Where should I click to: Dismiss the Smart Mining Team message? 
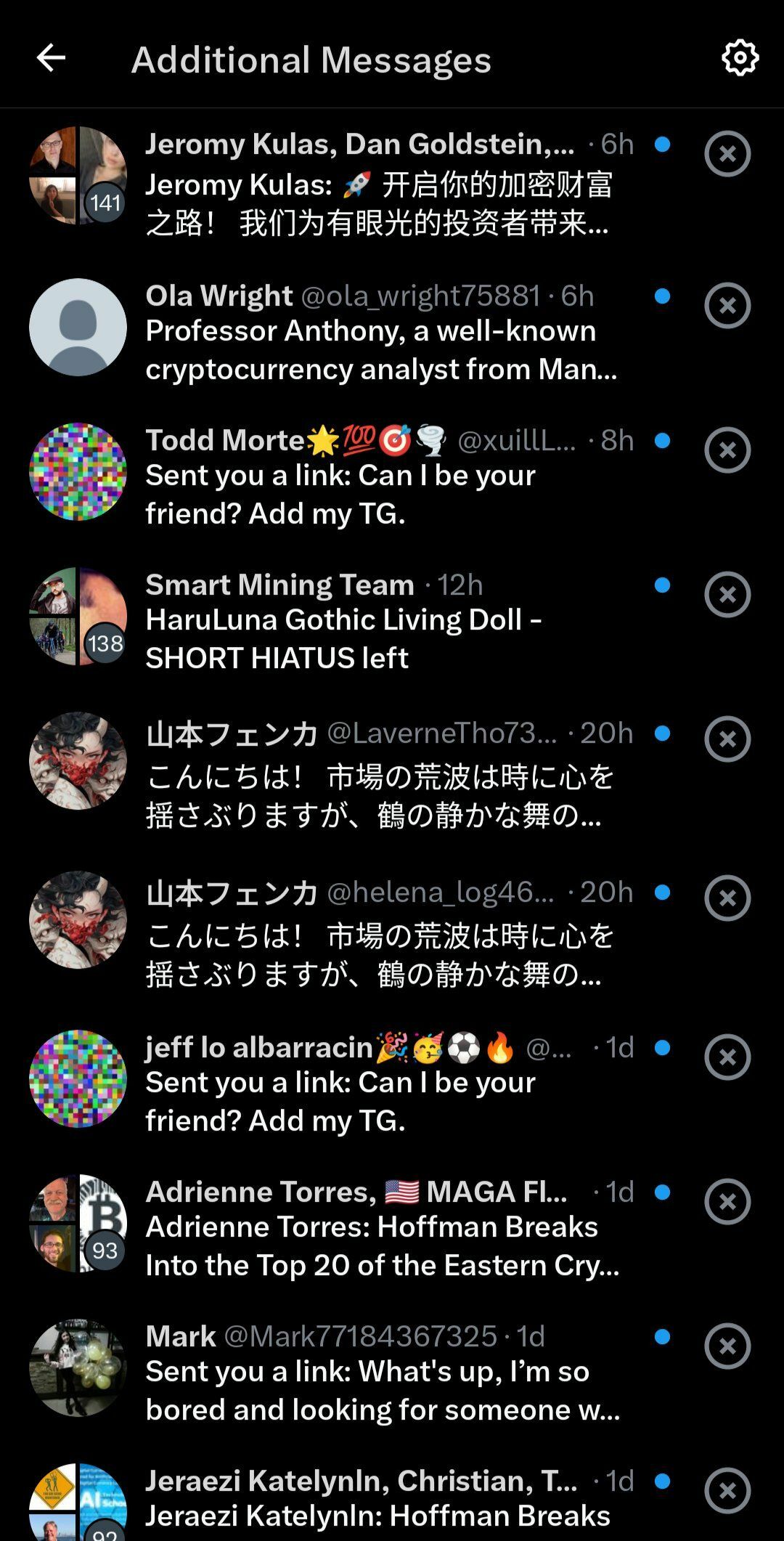(x=727, y=595)
